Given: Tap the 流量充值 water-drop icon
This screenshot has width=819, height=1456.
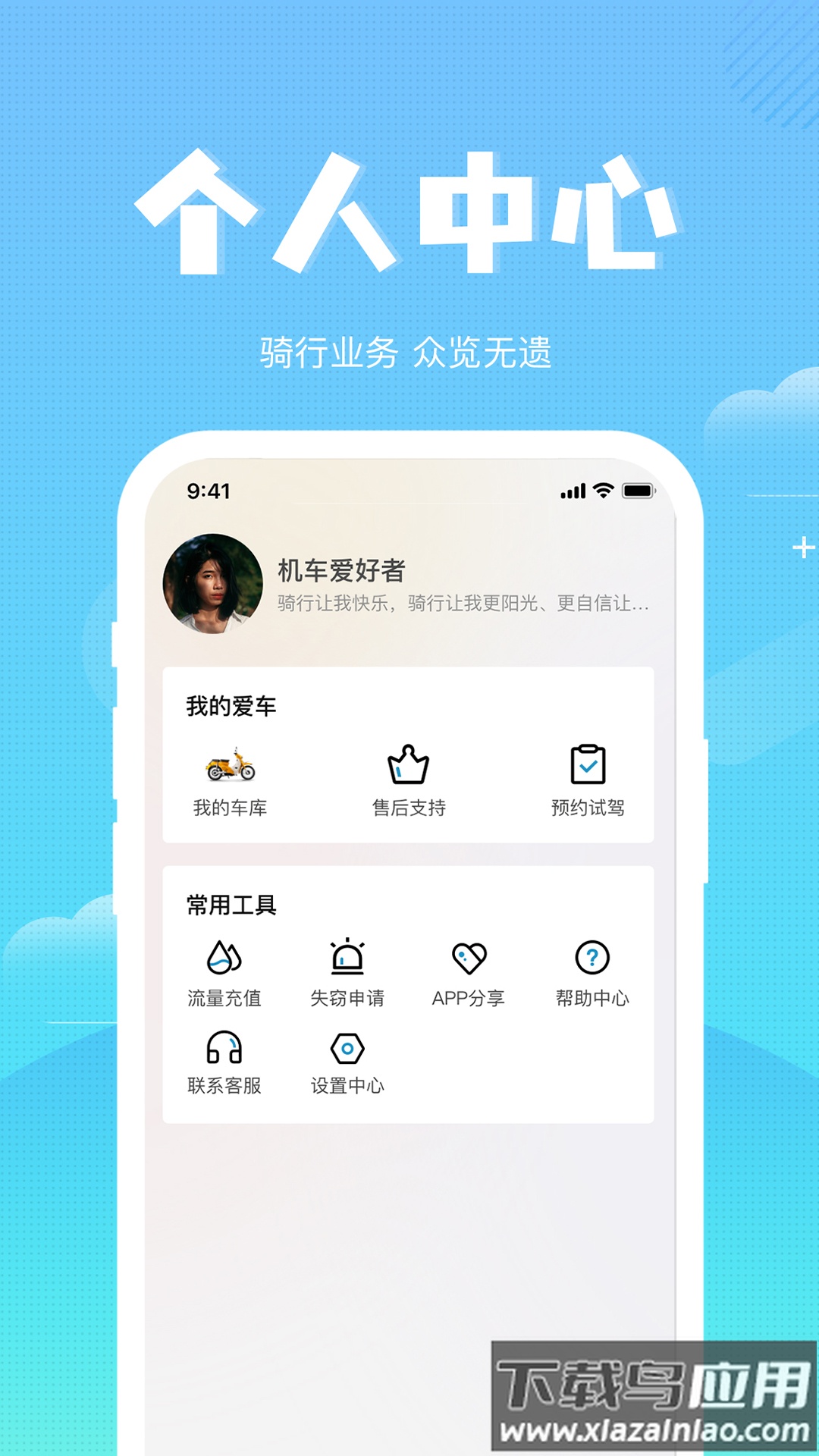Looking at the screenshot, I should (224, 957).
